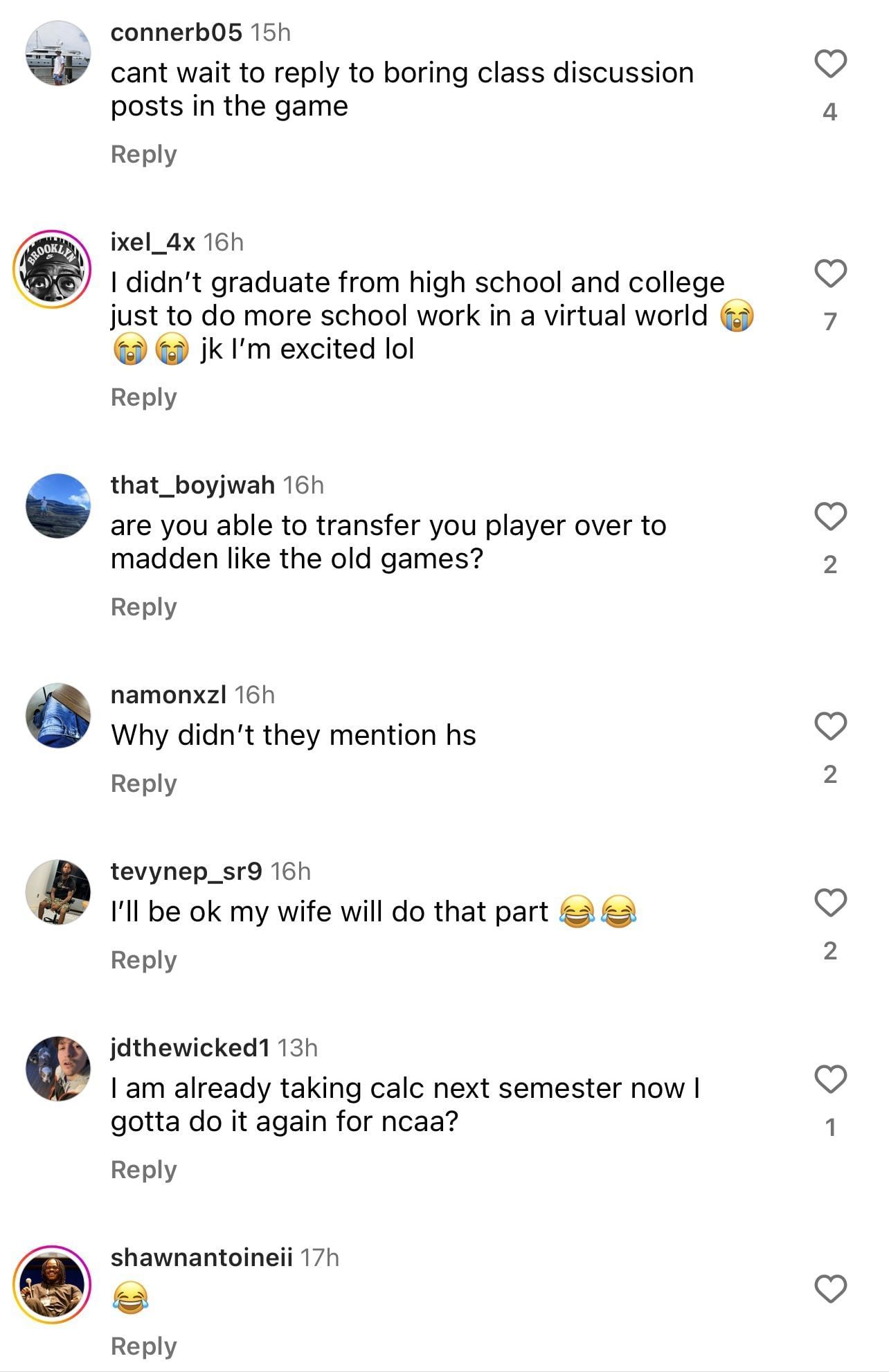
Task: Like connerb05's comment
Action: coord(830,64)
